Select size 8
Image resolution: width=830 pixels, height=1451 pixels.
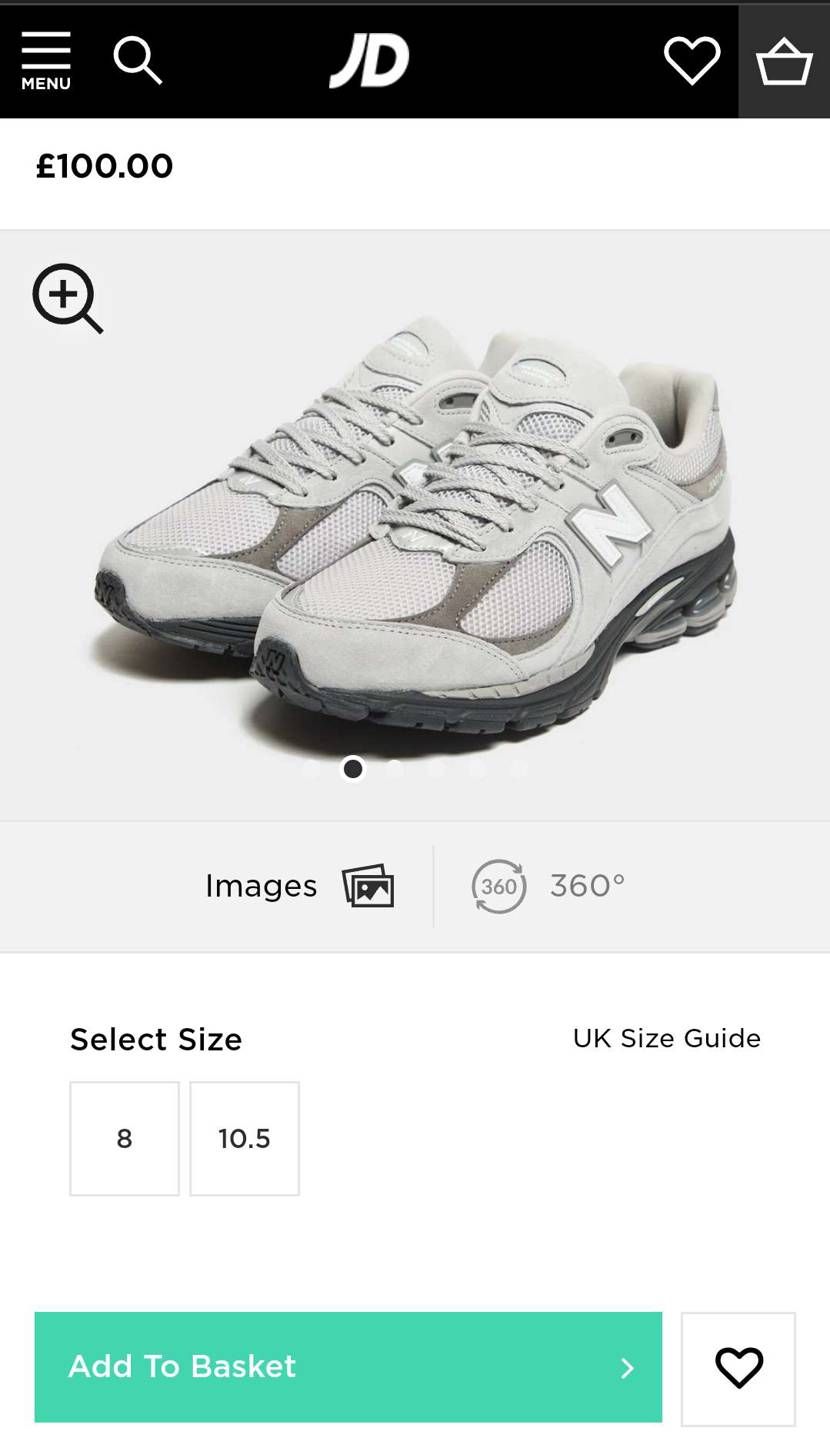[124, 1138]
